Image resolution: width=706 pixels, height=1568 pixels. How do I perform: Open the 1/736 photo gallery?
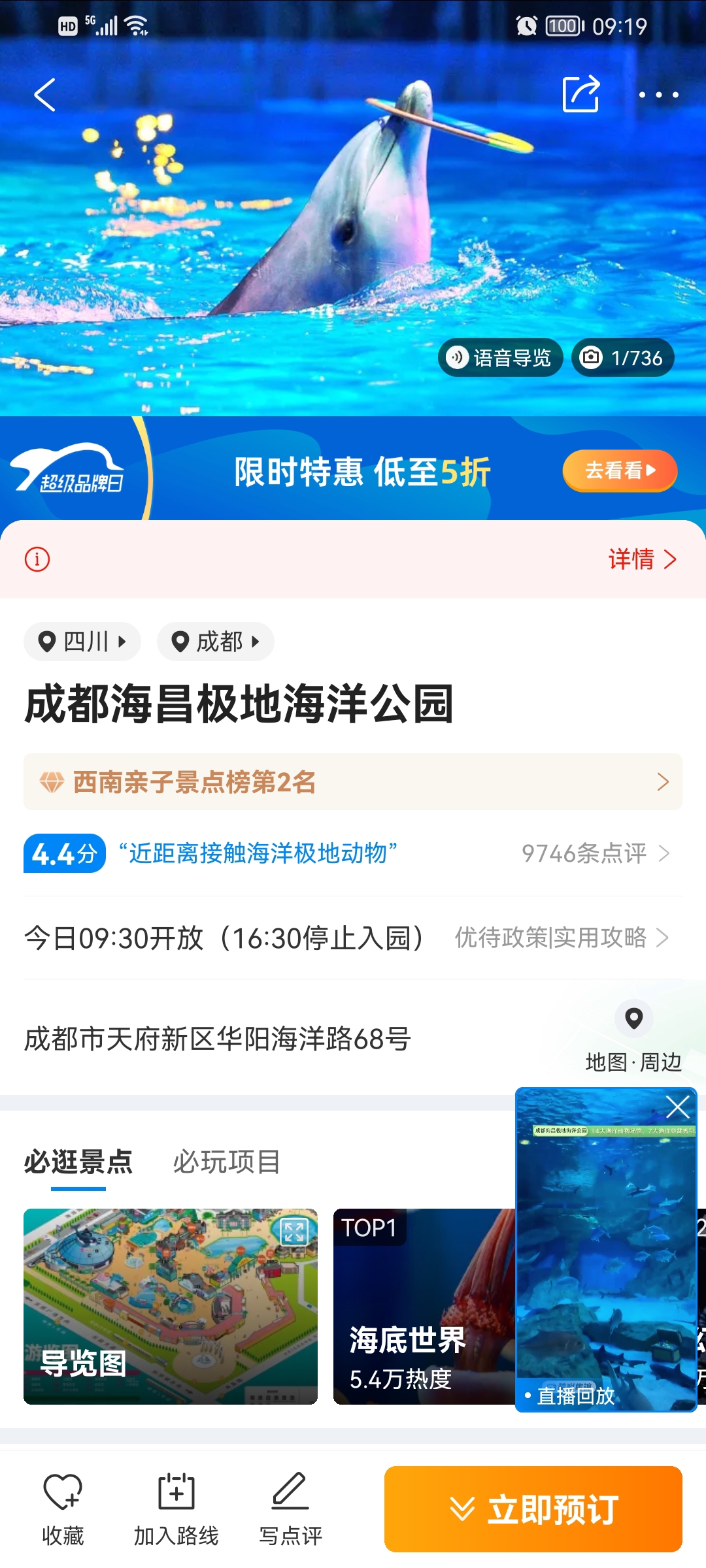[x=623, y=358]
